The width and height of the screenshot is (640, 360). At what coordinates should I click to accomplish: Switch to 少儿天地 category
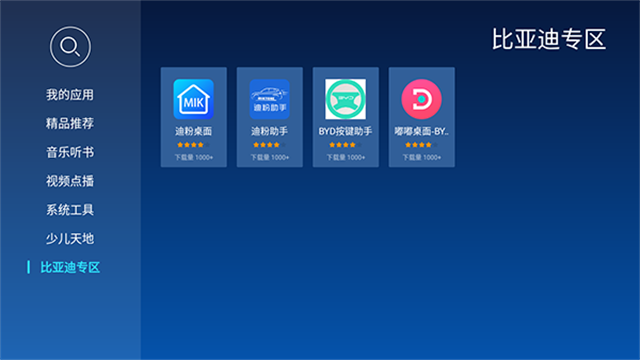(x=70, y=238)
